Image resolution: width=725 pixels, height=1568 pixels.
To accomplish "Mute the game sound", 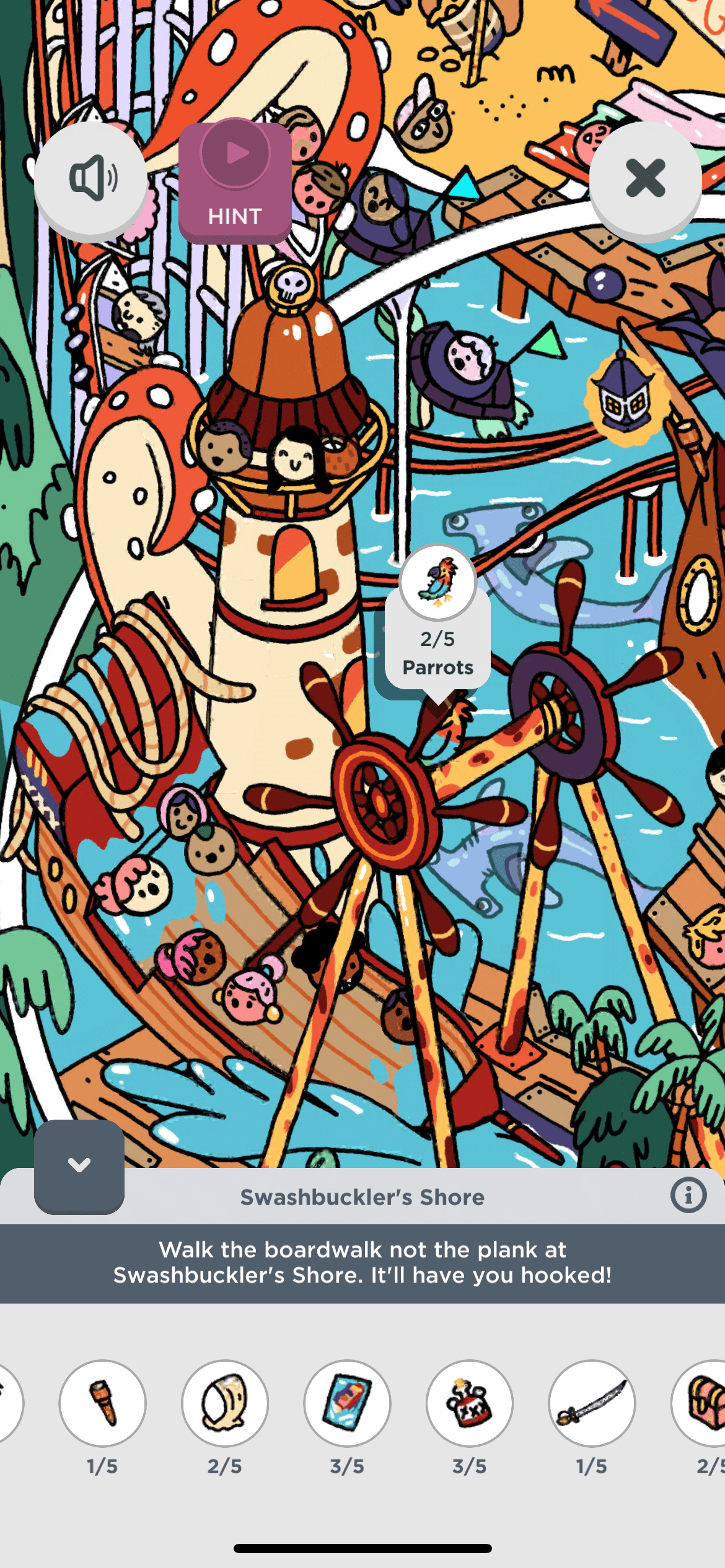I will click(x=91, y=179).
